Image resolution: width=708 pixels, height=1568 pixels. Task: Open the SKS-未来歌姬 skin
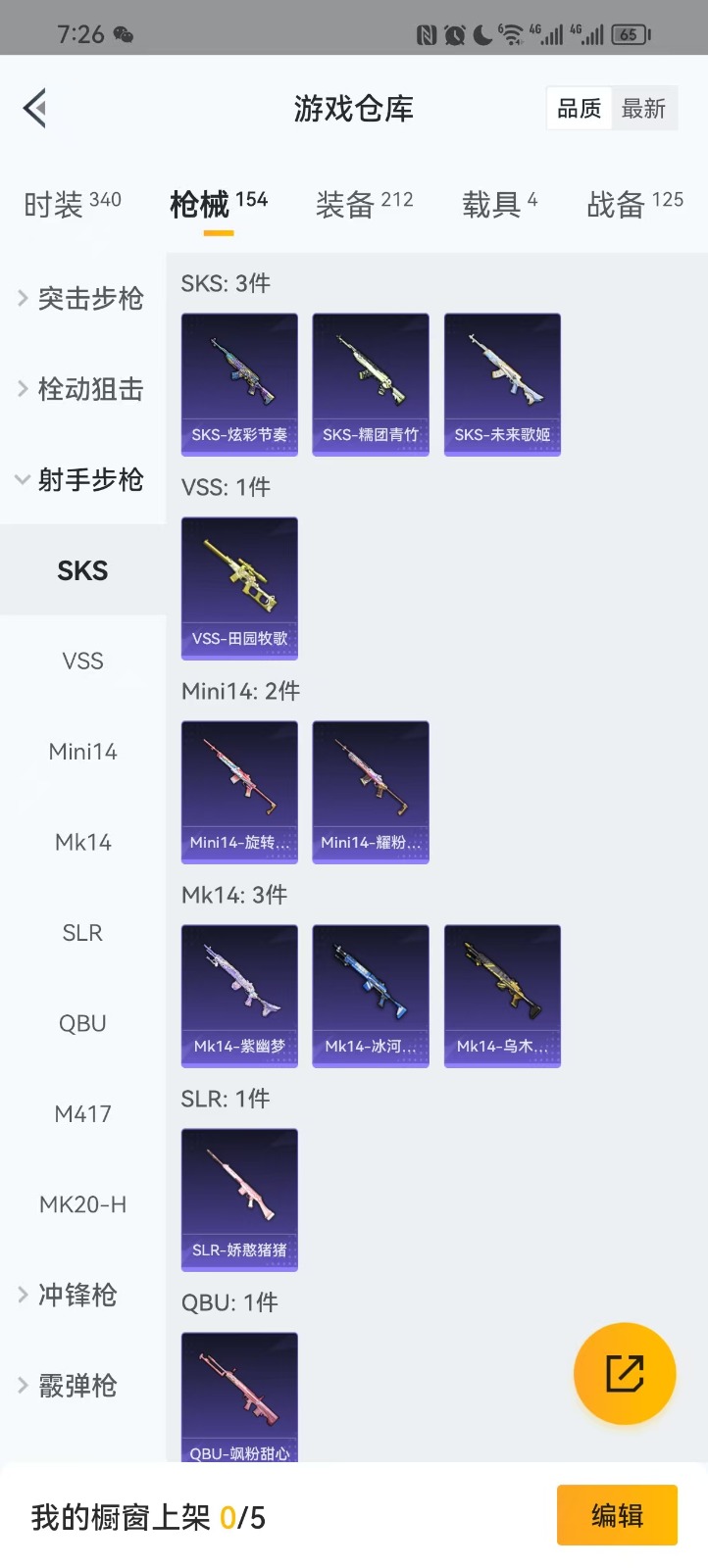point(502,384)
